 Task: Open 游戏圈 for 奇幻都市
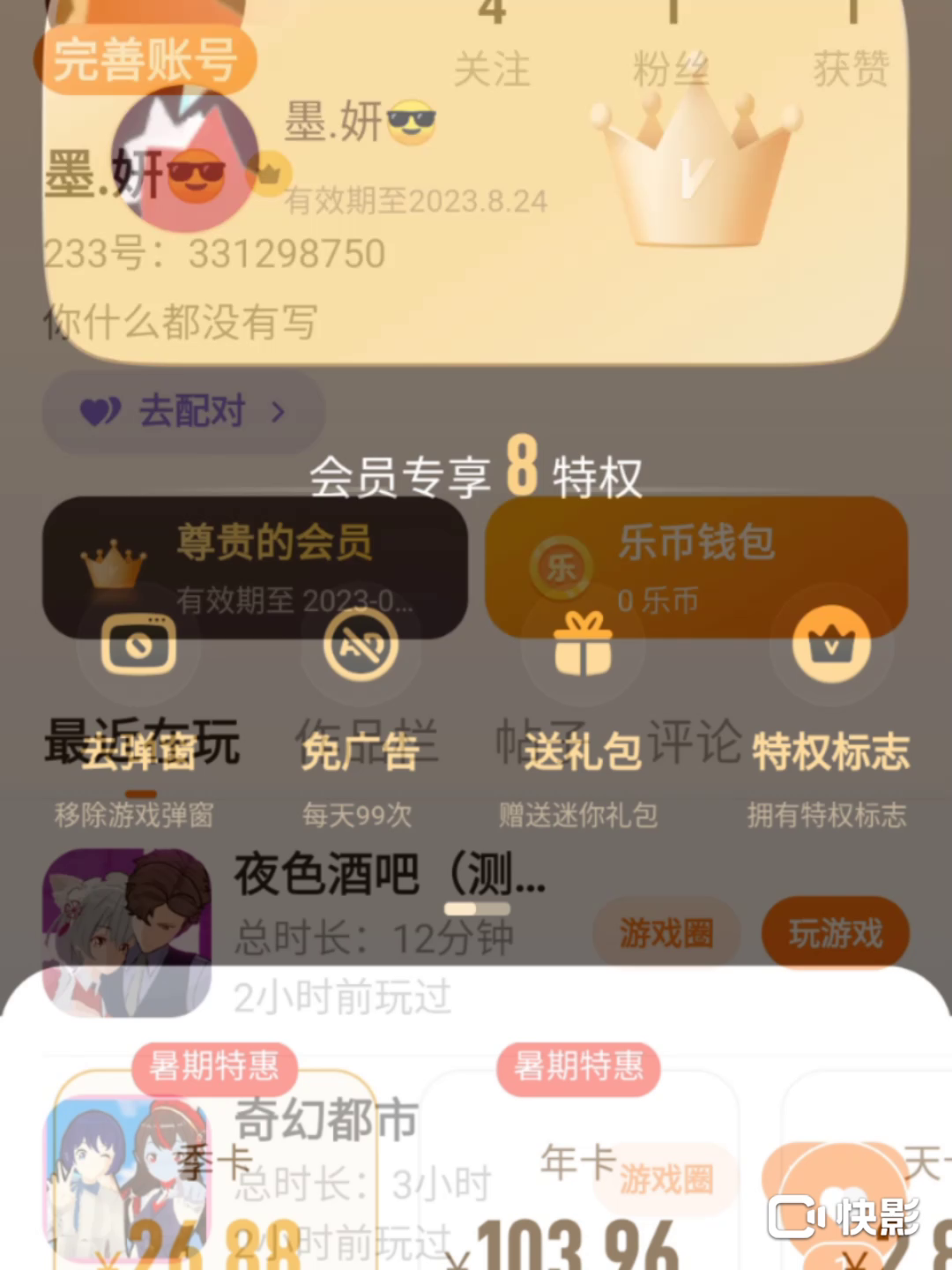pyautogui.click(x=666, y=1179)
